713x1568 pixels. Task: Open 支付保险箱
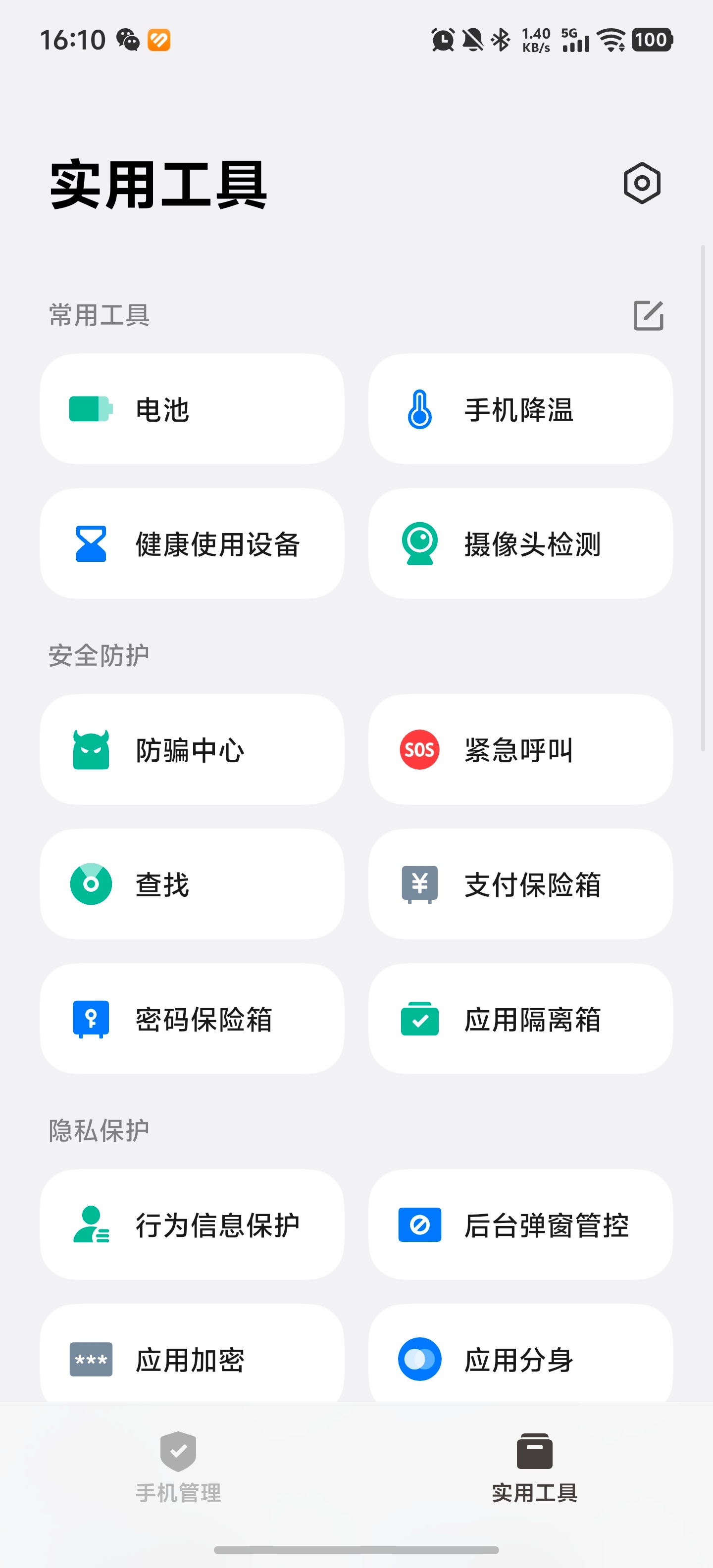click(x=520, y=884)
